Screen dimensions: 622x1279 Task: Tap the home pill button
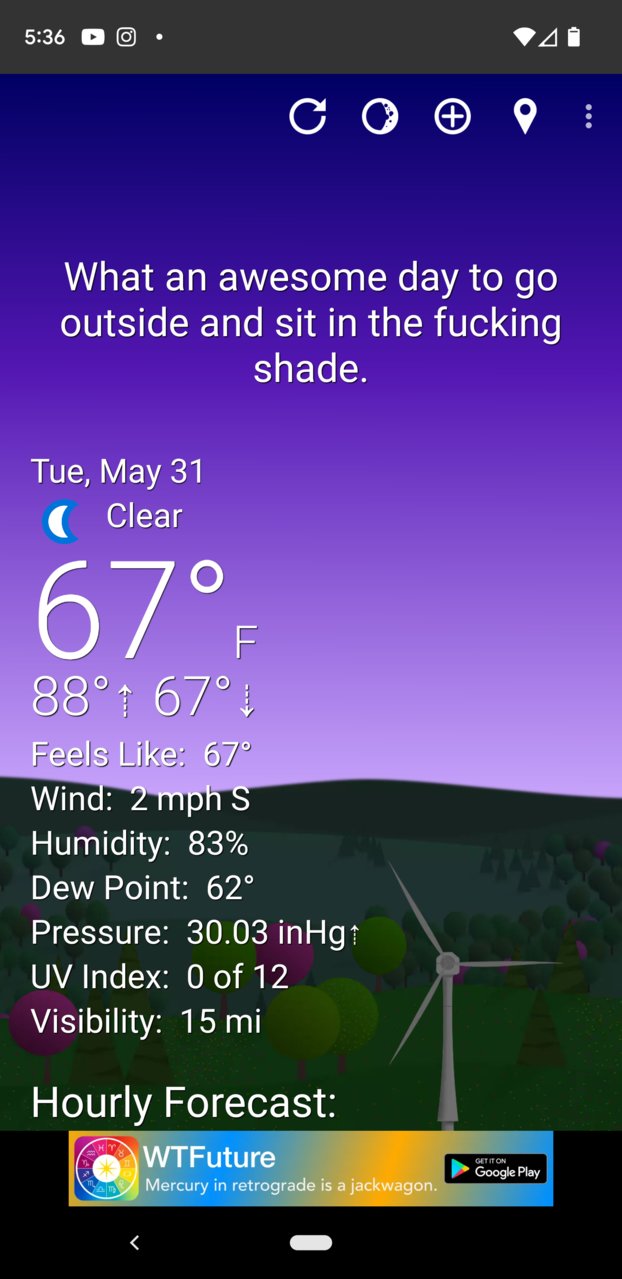click(310, 1242)
